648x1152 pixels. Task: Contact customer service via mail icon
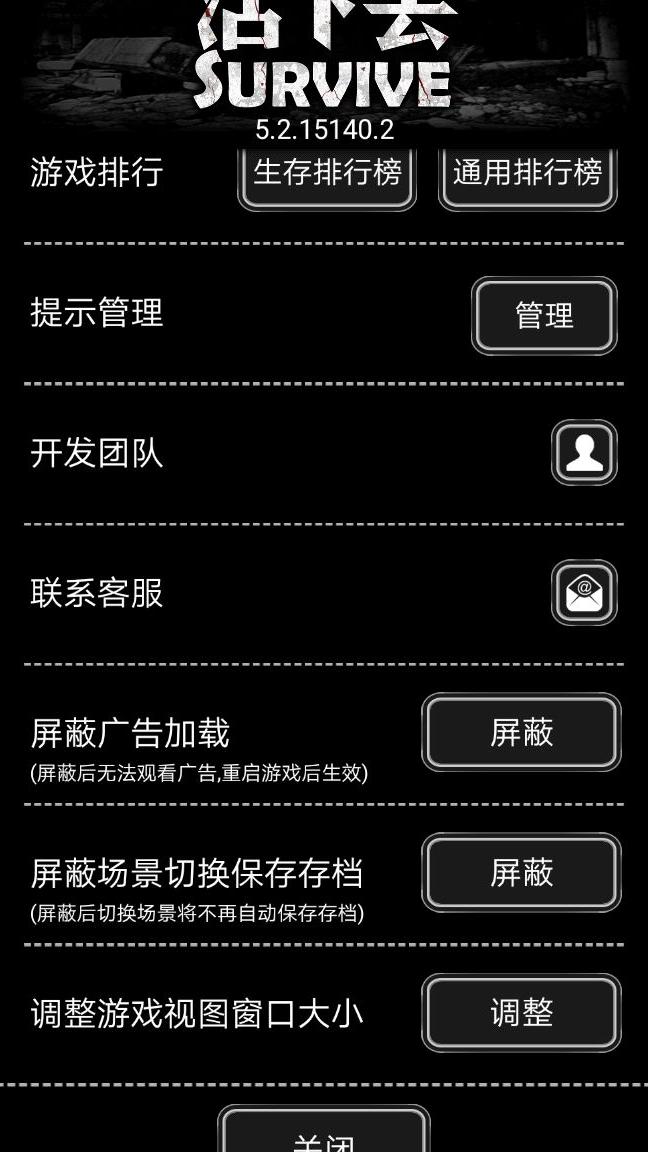[584, 593]
